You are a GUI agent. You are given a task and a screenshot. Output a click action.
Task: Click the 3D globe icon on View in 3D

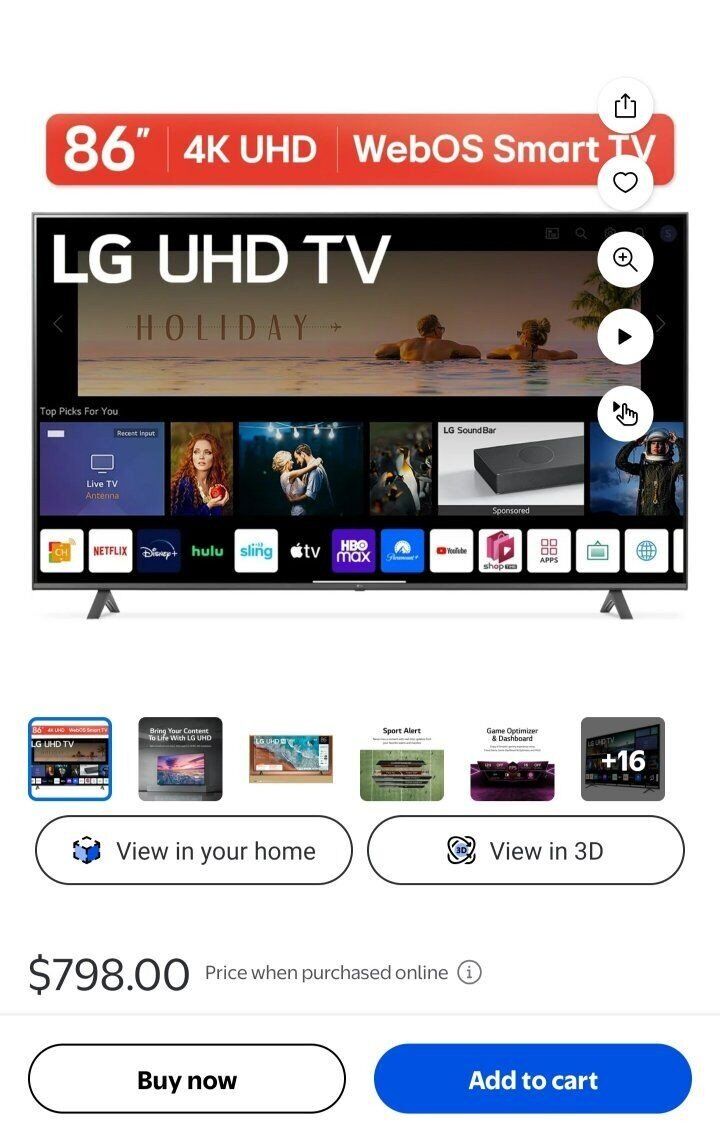click(460, 850)
